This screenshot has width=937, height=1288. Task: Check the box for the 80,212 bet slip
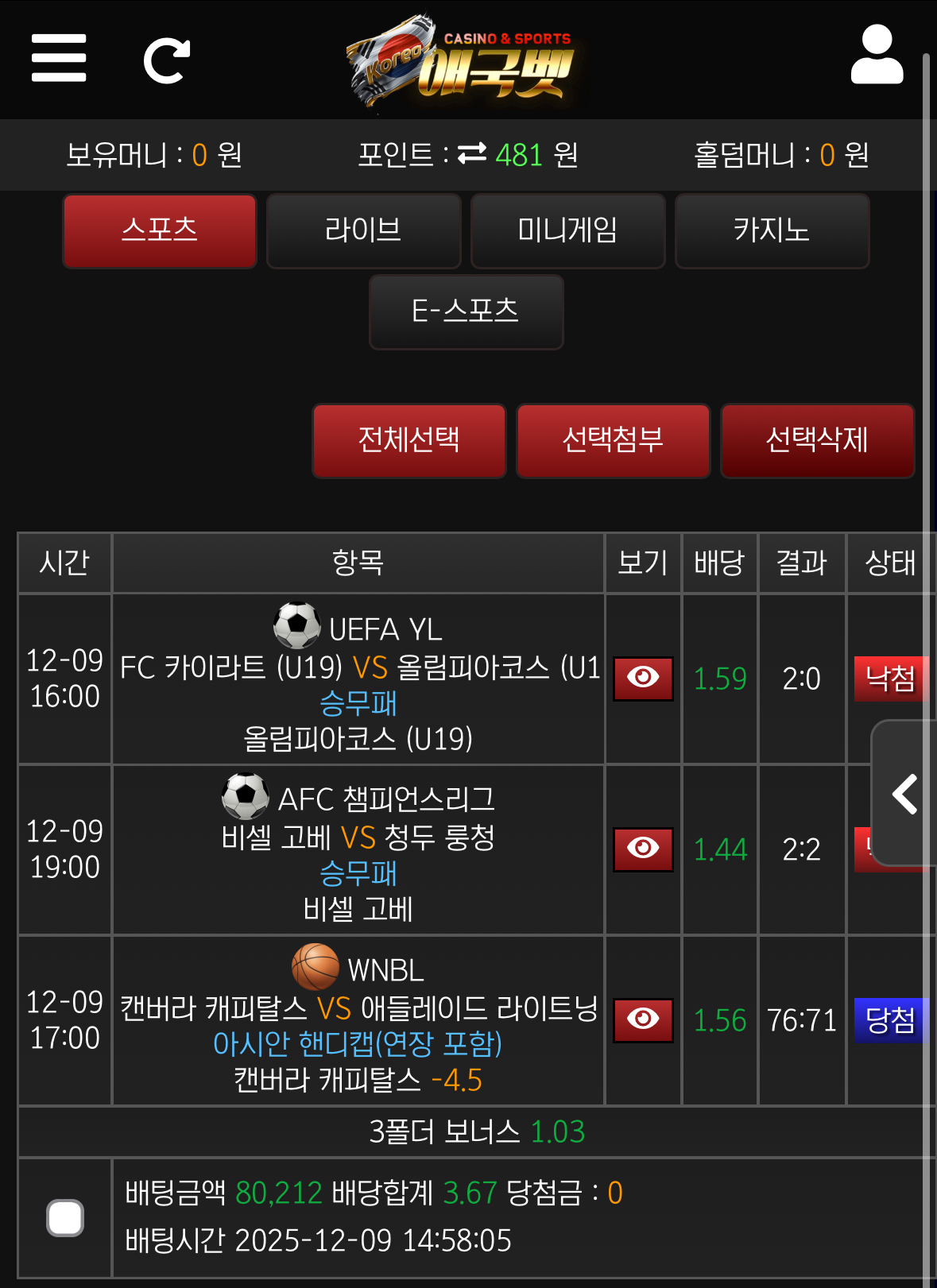tap(65, 1217)
